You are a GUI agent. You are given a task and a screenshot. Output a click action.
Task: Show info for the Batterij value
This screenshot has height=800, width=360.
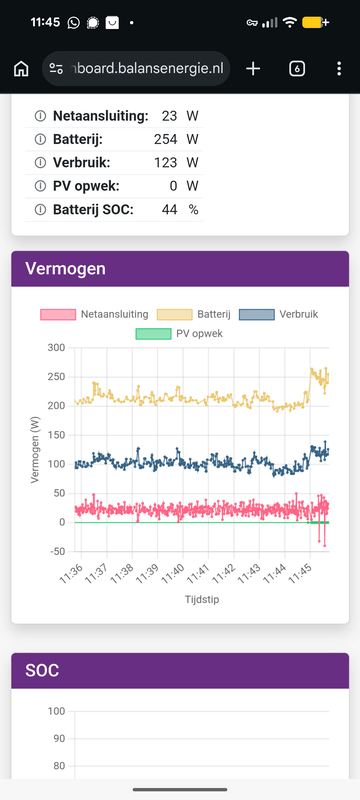point(40,139)
